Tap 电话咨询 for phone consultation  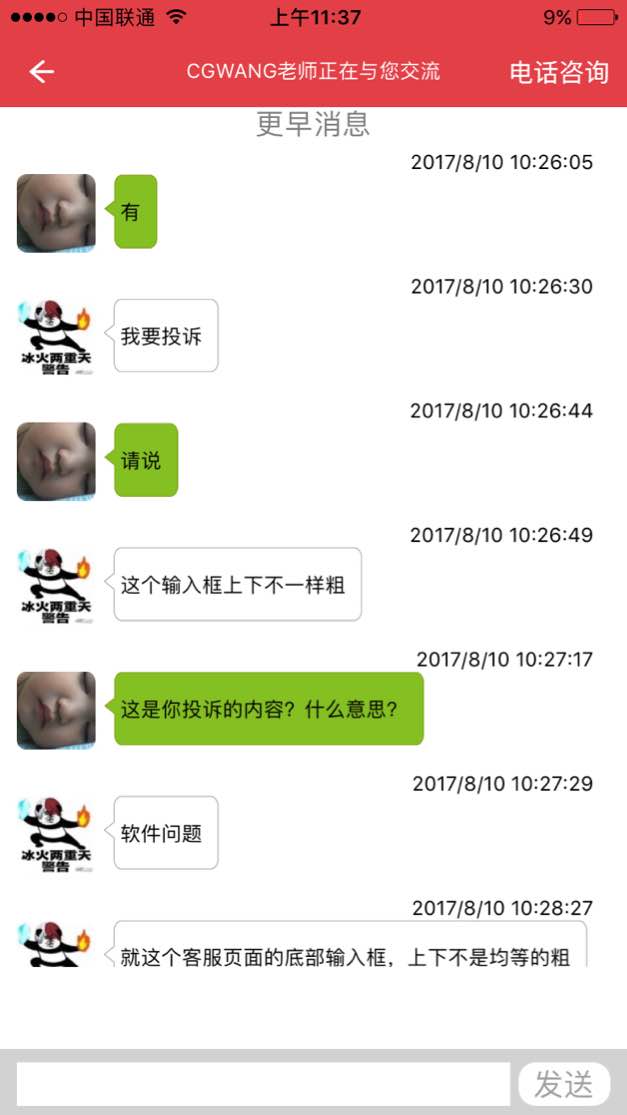tap(558, 72)
